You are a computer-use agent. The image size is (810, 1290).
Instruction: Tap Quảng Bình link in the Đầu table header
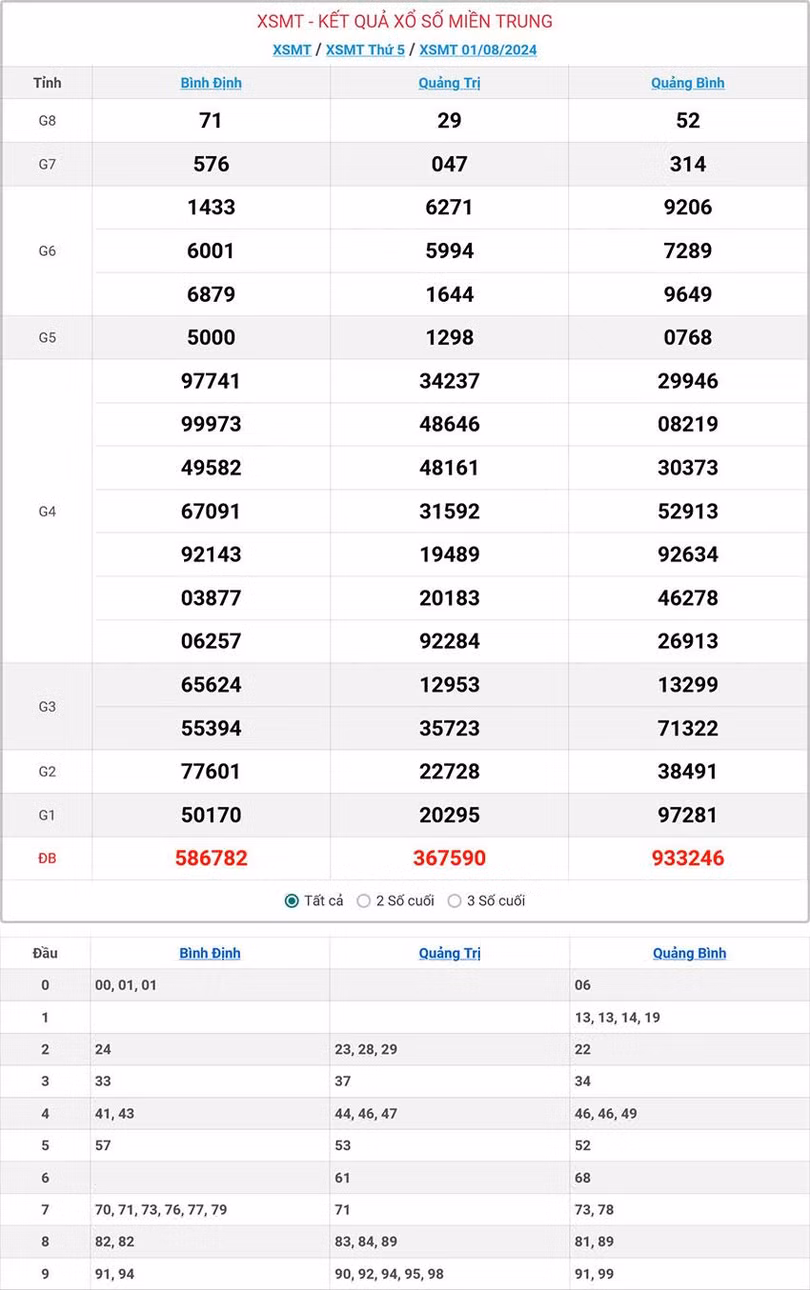(689, 953)
